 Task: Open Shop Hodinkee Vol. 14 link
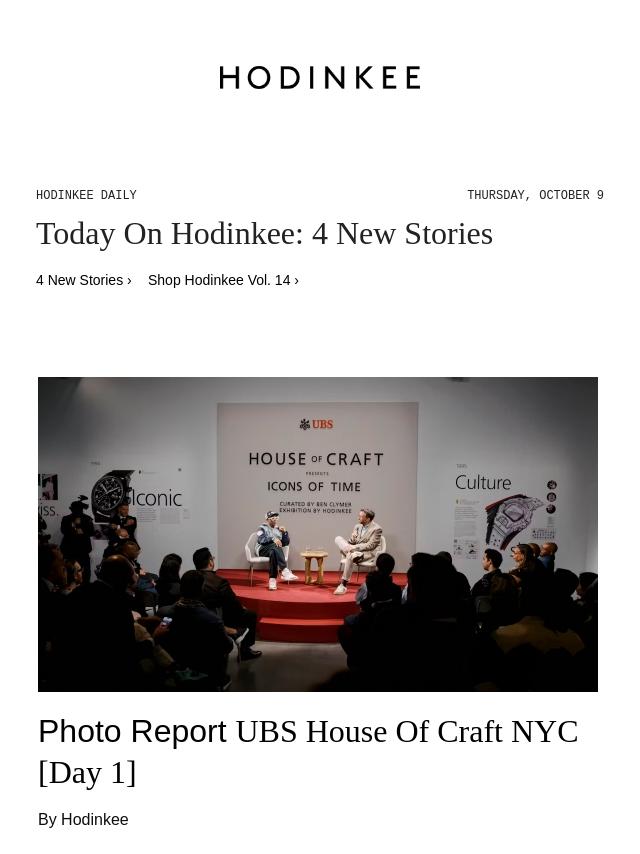[x=223, y=280]
